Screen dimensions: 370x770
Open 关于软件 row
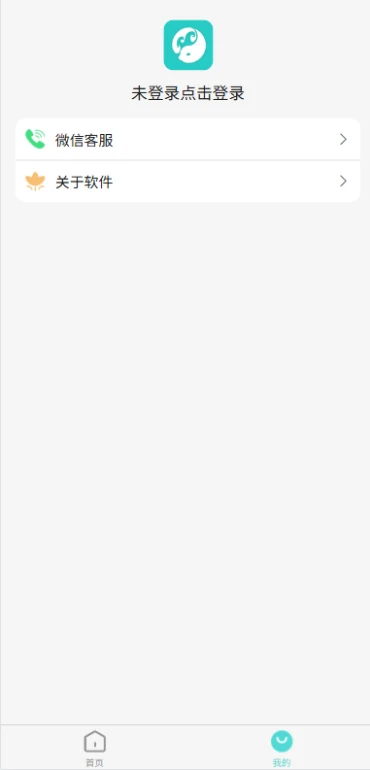click(x=188, y=182)
